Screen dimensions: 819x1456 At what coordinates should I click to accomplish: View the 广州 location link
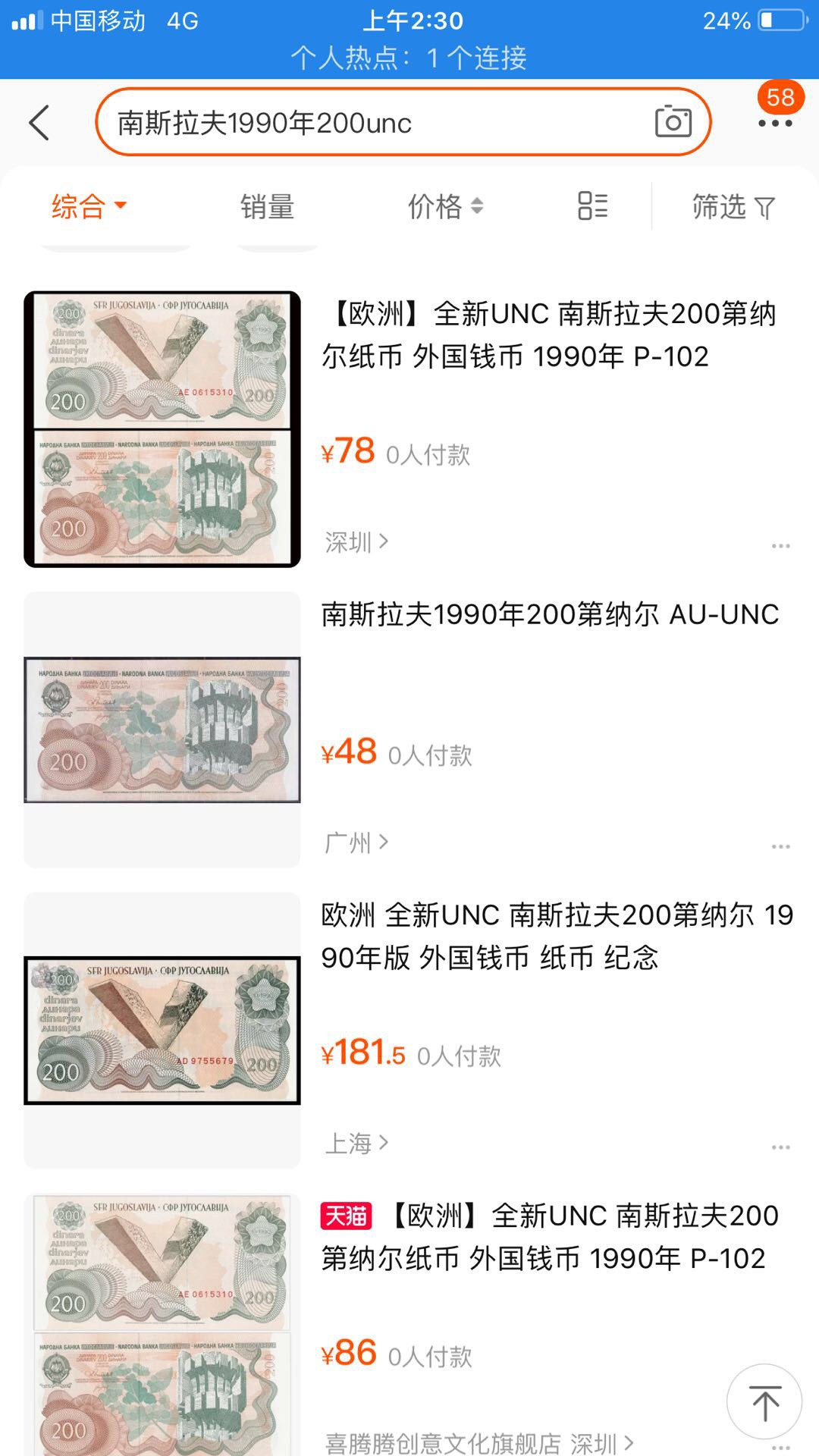tap(356, 843)
